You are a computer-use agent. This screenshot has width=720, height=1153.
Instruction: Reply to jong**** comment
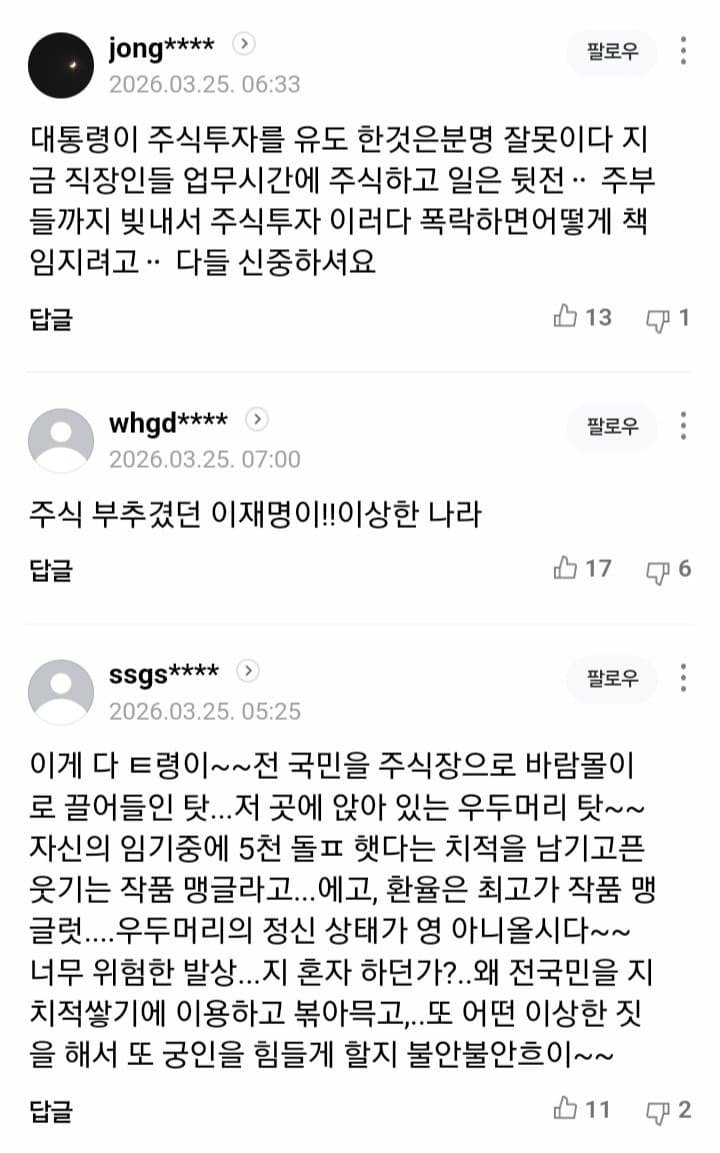point(51,319)
